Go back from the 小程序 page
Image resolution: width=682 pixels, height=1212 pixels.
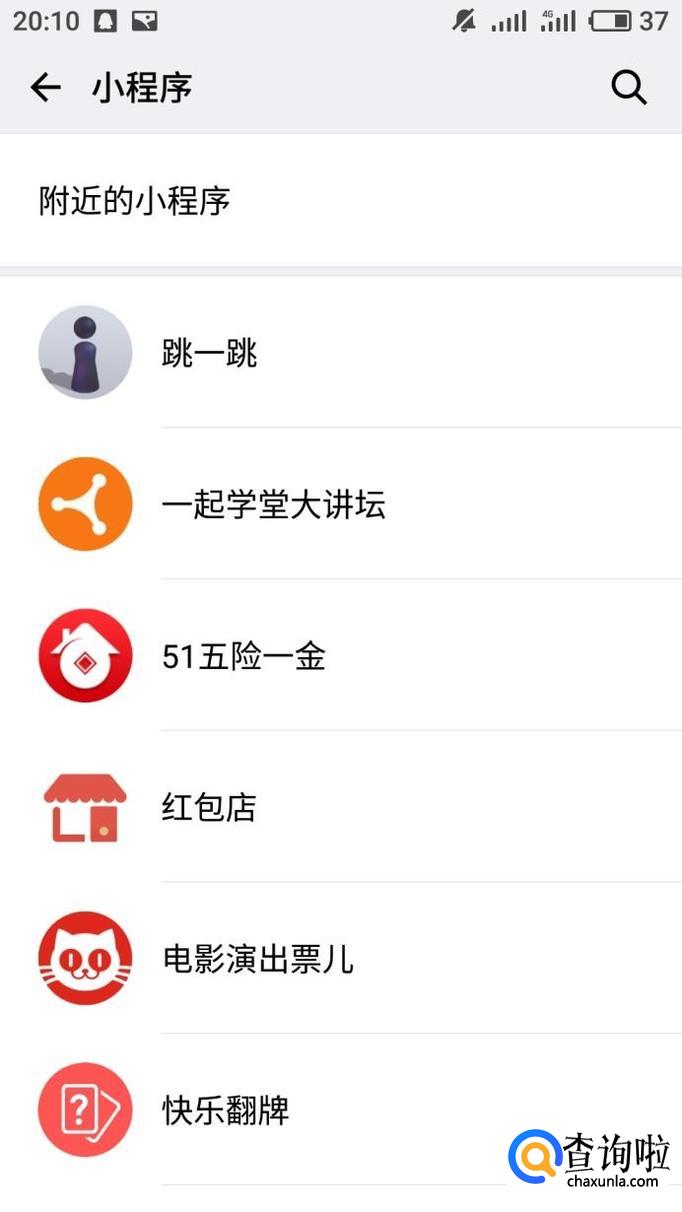[45, 88]
